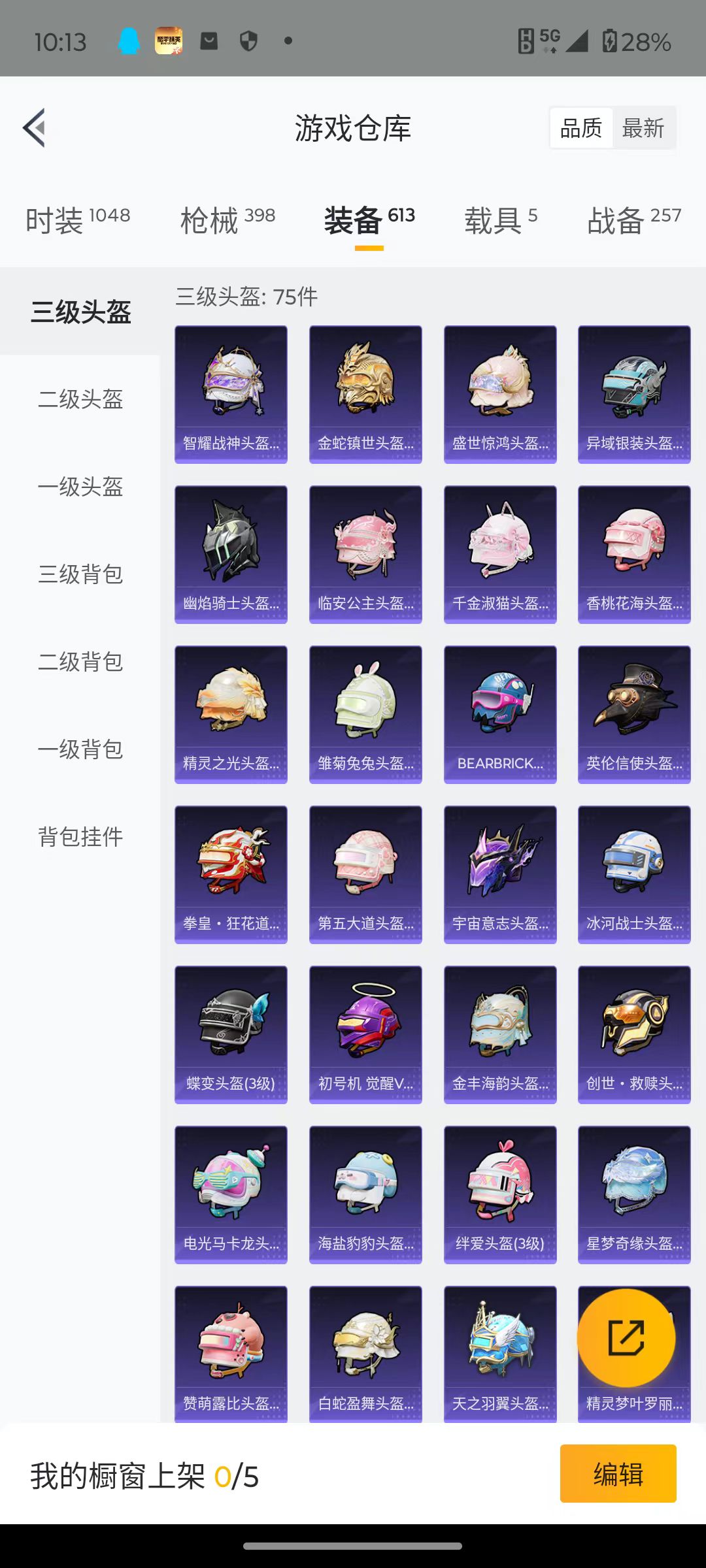
Task: Sort items by 最新
Action: [x=643, y=128]
